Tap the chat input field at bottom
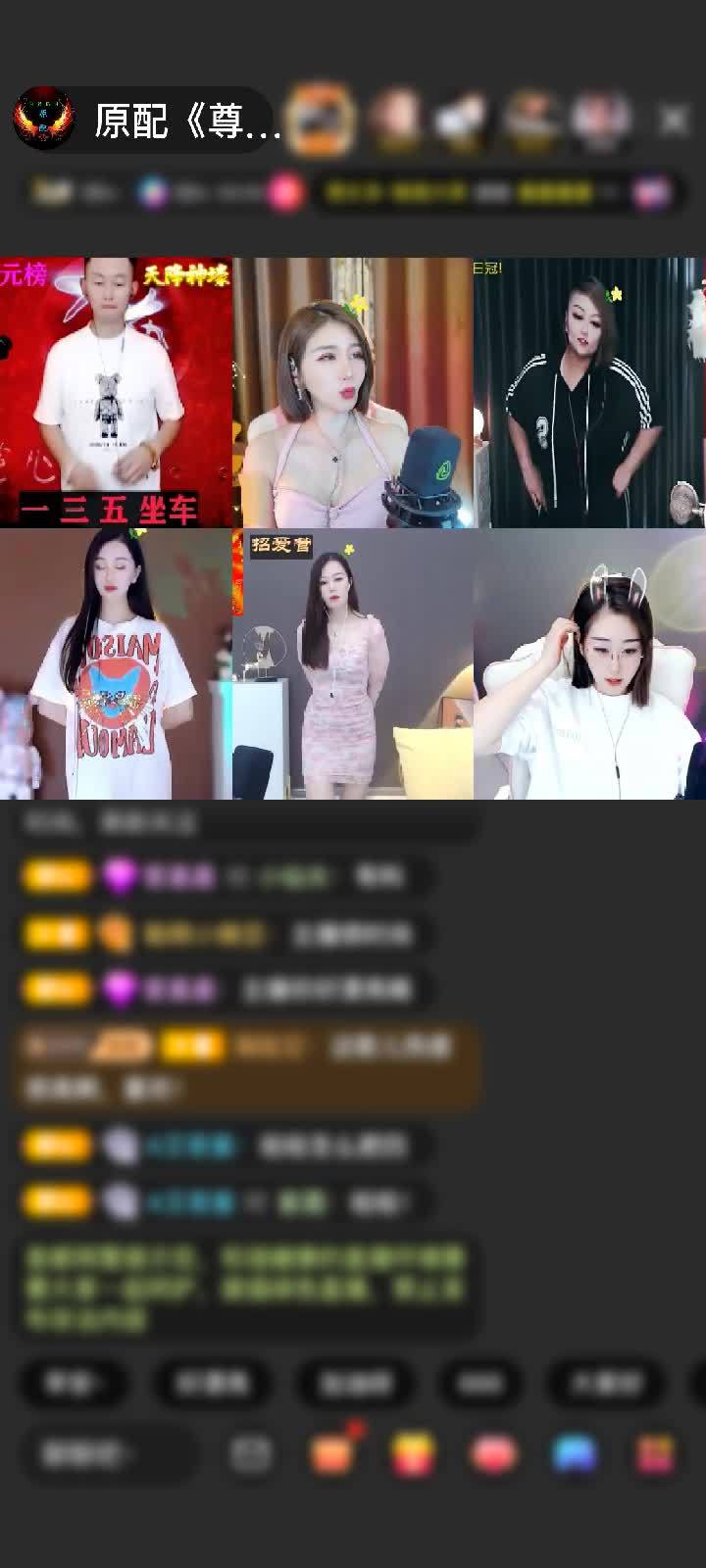This screenshot has height=1568, width=706. tap(108, 1453)
